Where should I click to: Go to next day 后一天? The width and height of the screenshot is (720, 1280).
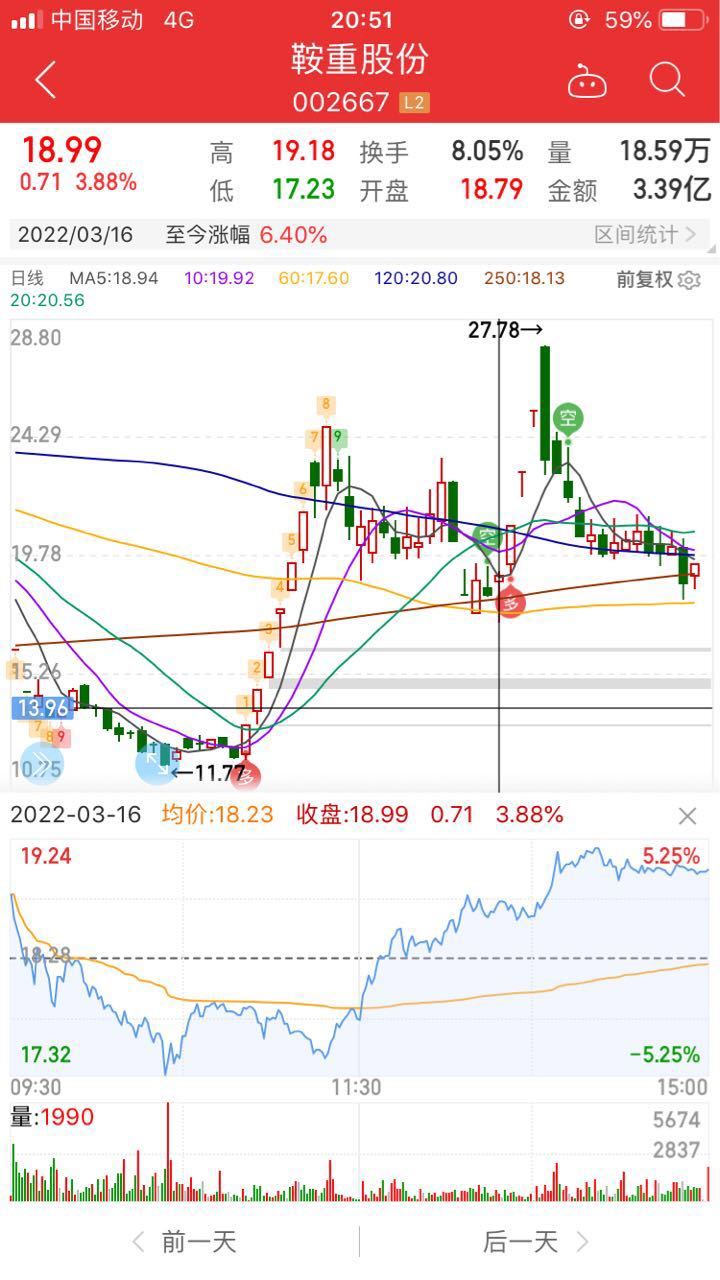(536, 1242)
